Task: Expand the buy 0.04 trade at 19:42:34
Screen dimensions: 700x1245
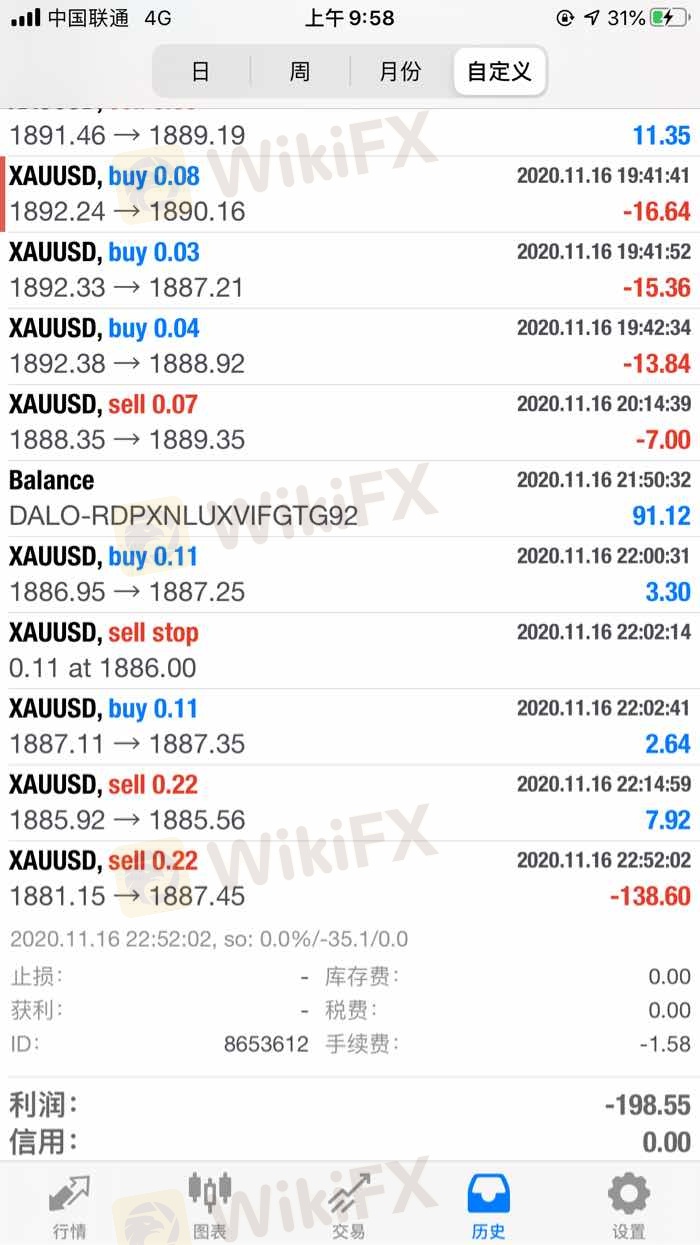Action: 350,346
